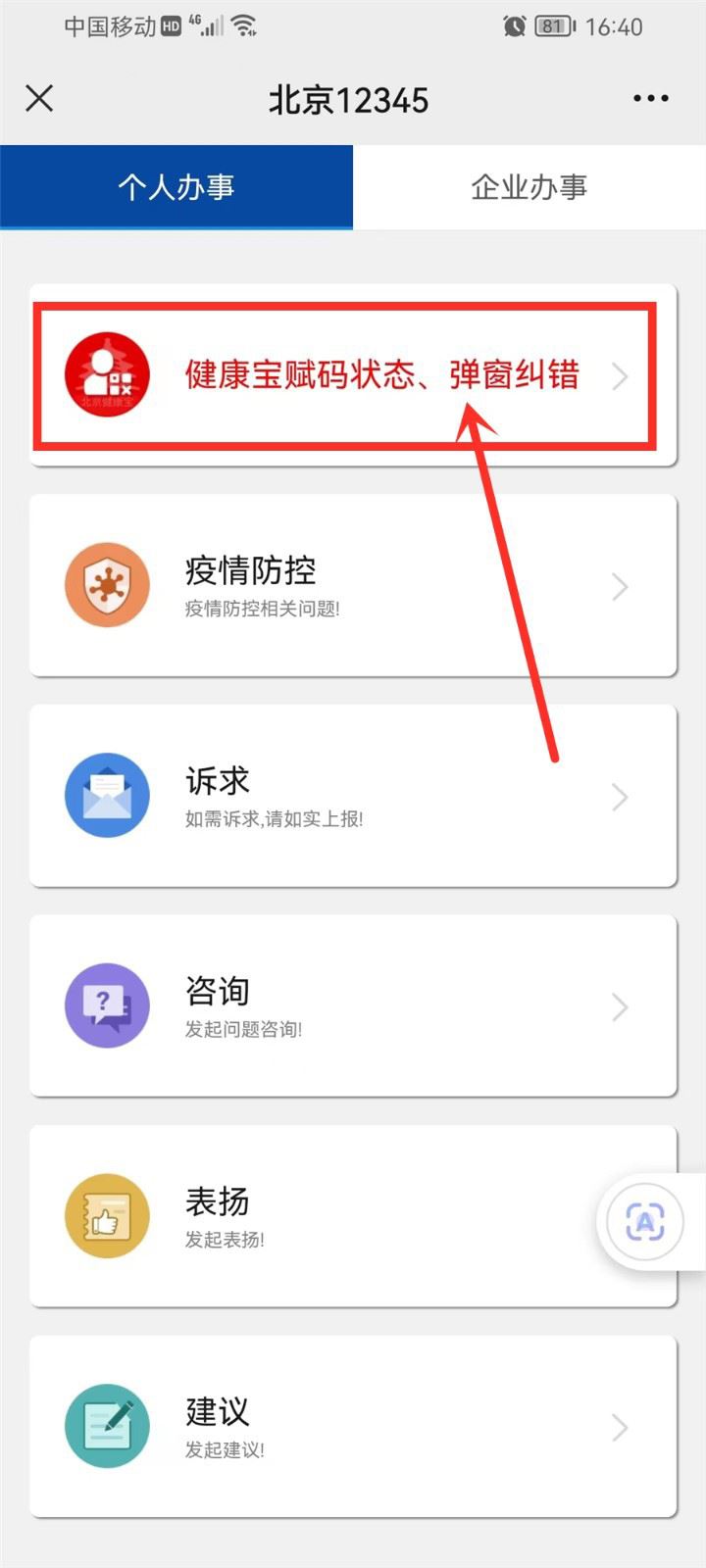
Task: Submit a 建议 suggestion
Action: tap(353, 1427)
